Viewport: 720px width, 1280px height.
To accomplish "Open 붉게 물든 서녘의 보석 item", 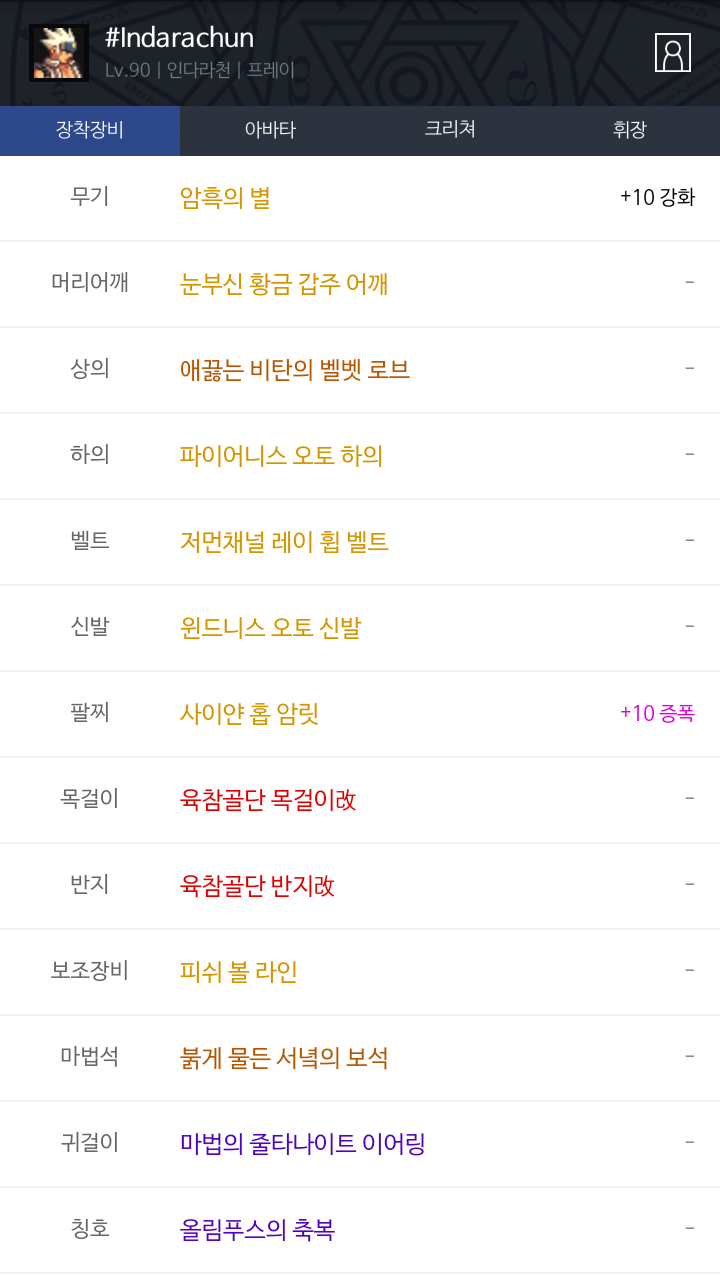I will [x=284, y=1058].
